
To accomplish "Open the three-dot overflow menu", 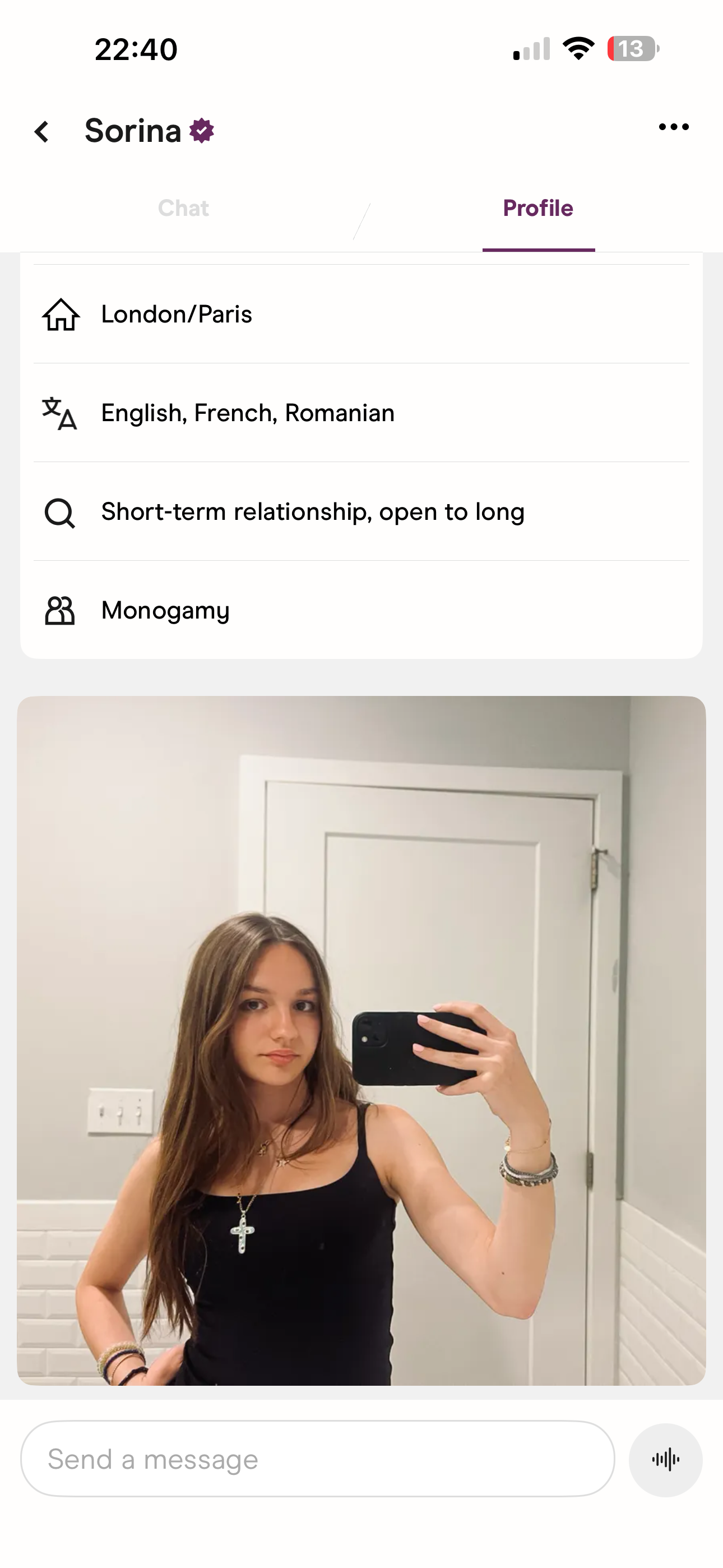I will (x=674, y=127).
